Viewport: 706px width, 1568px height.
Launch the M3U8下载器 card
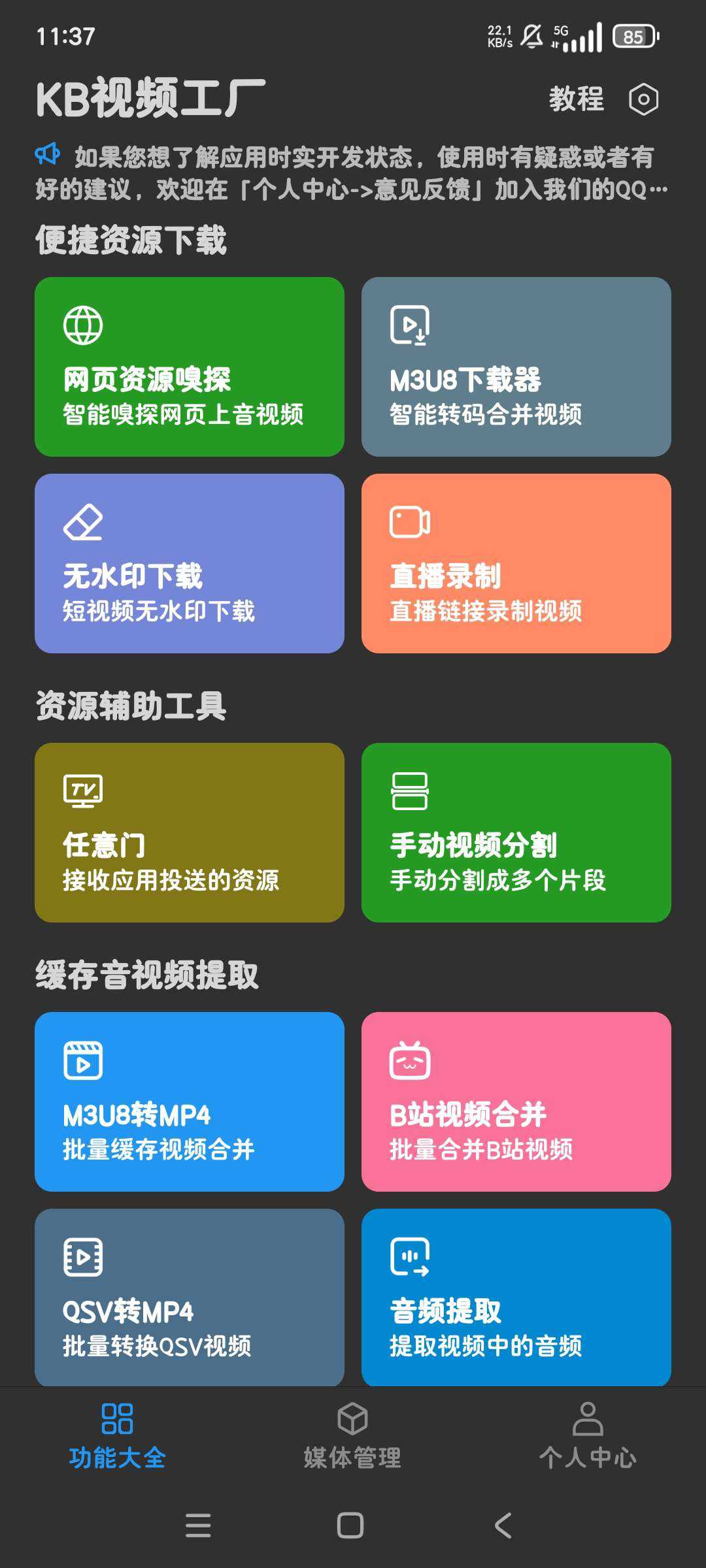[x=516, y=367]
